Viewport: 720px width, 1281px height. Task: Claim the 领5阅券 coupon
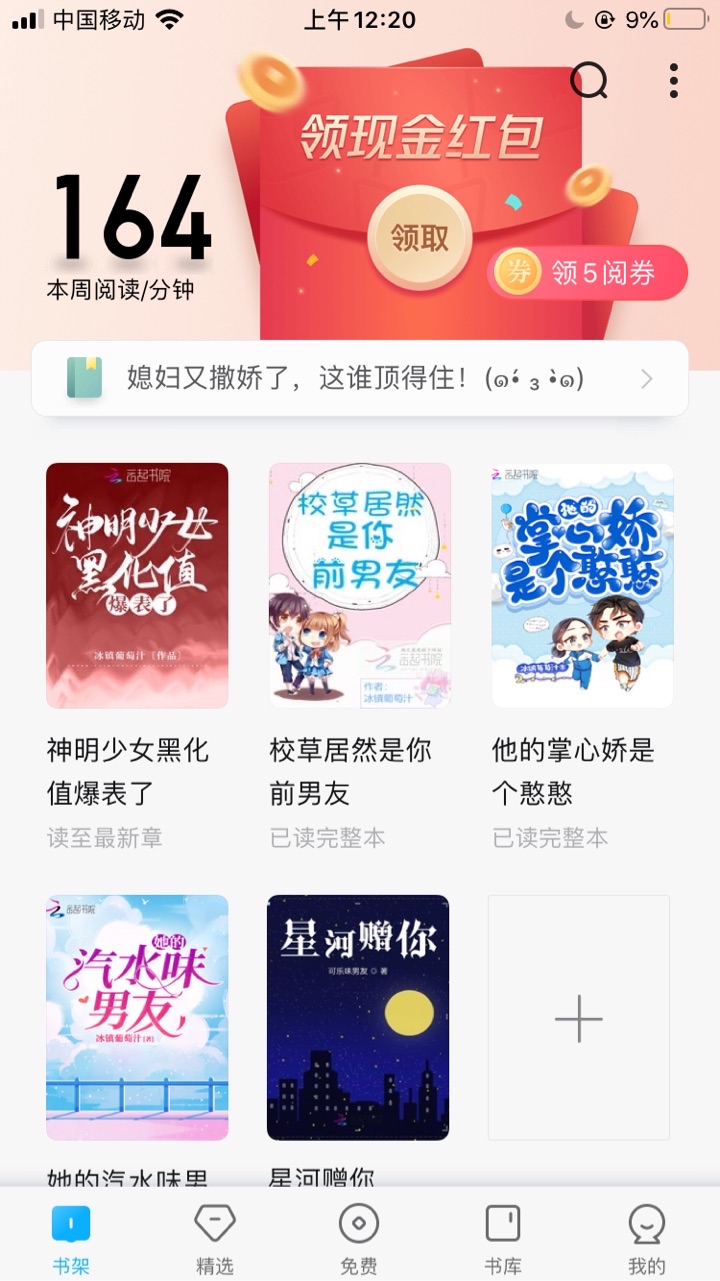(x=588, y=272)
